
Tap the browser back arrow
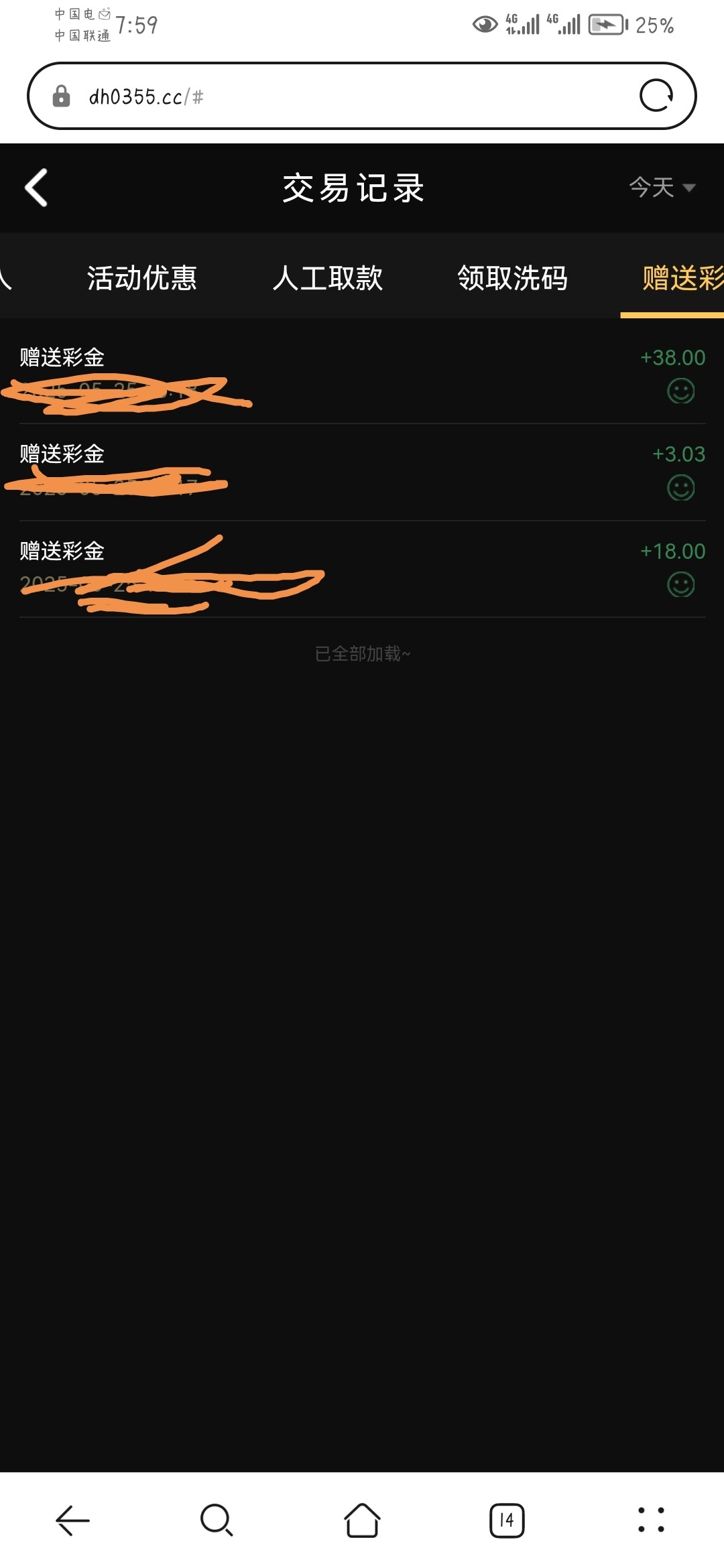click(72, 1520)
